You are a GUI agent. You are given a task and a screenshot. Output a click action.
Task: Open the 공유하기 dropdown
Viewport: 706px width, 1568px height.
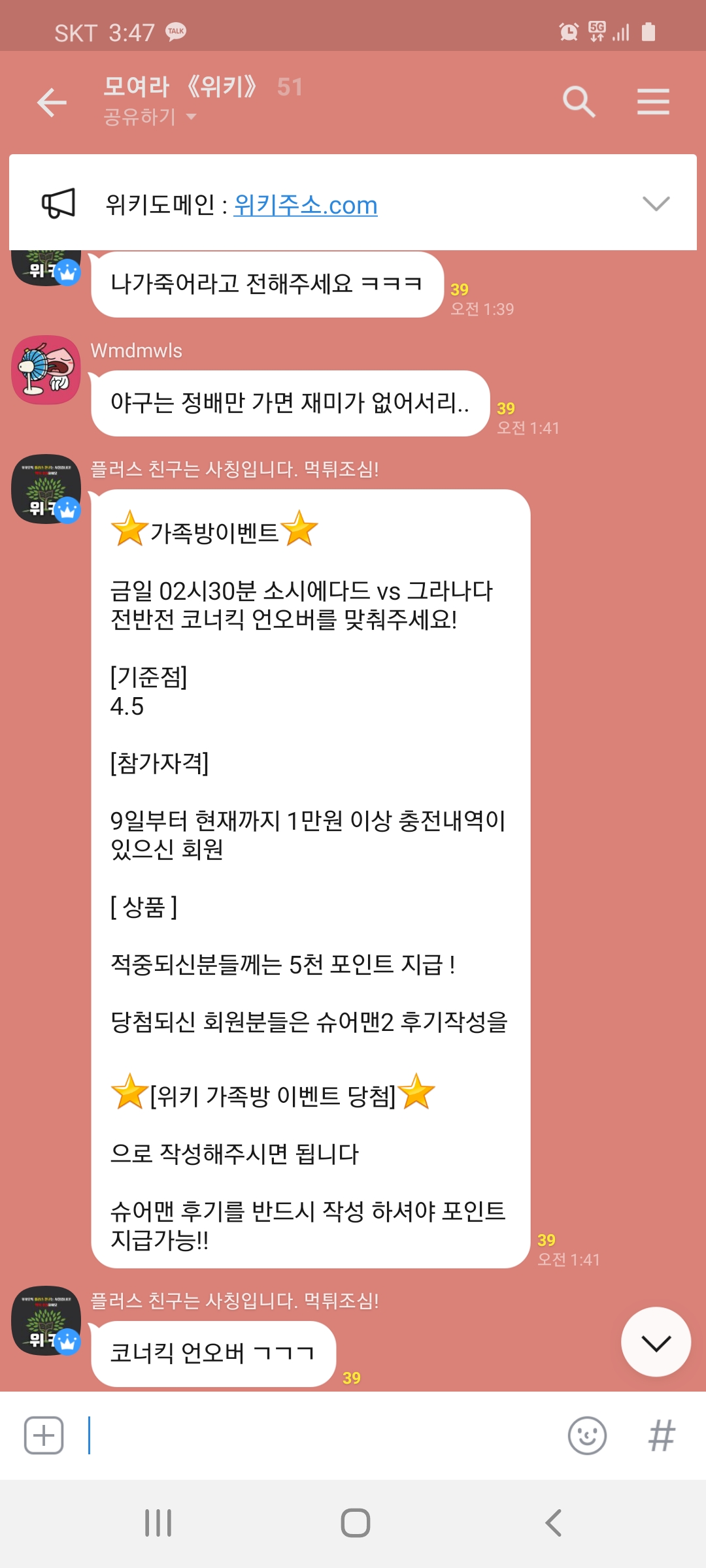(150, 117)
